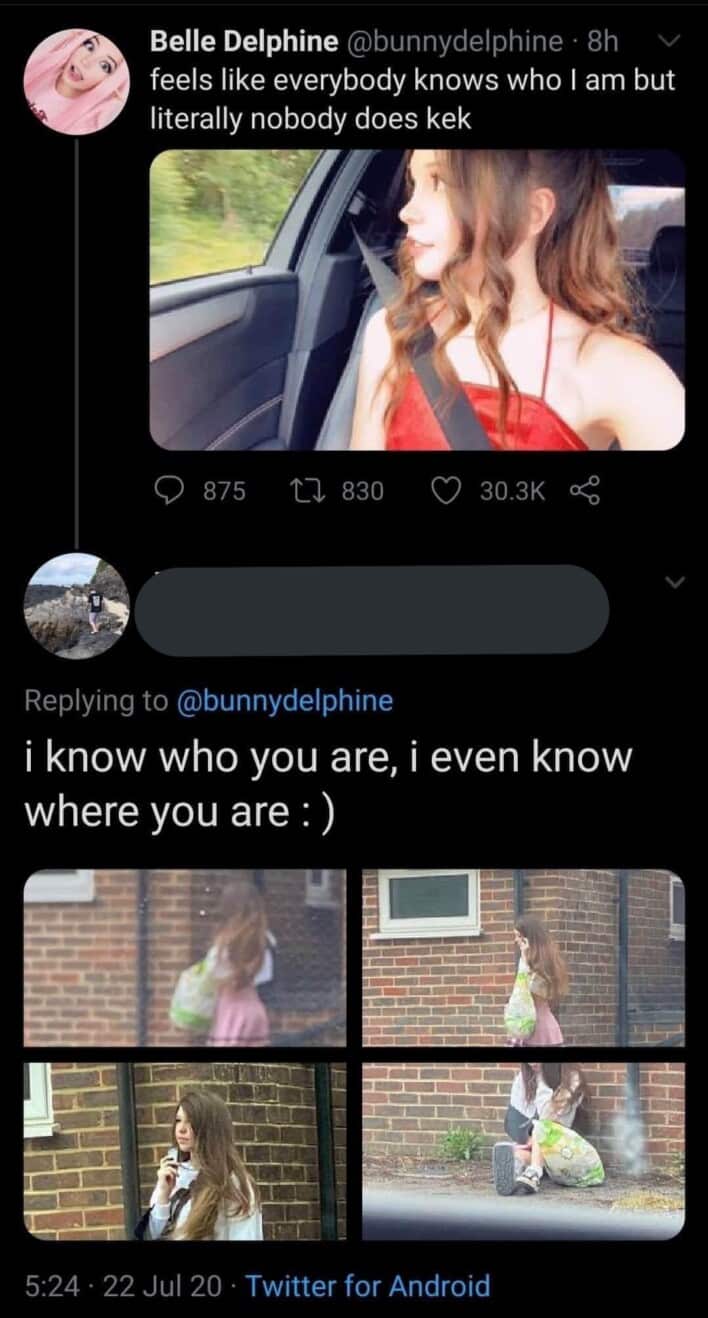Expand the chevron menu on the reply tweet

pyautogui.click(x=675, y=581)
